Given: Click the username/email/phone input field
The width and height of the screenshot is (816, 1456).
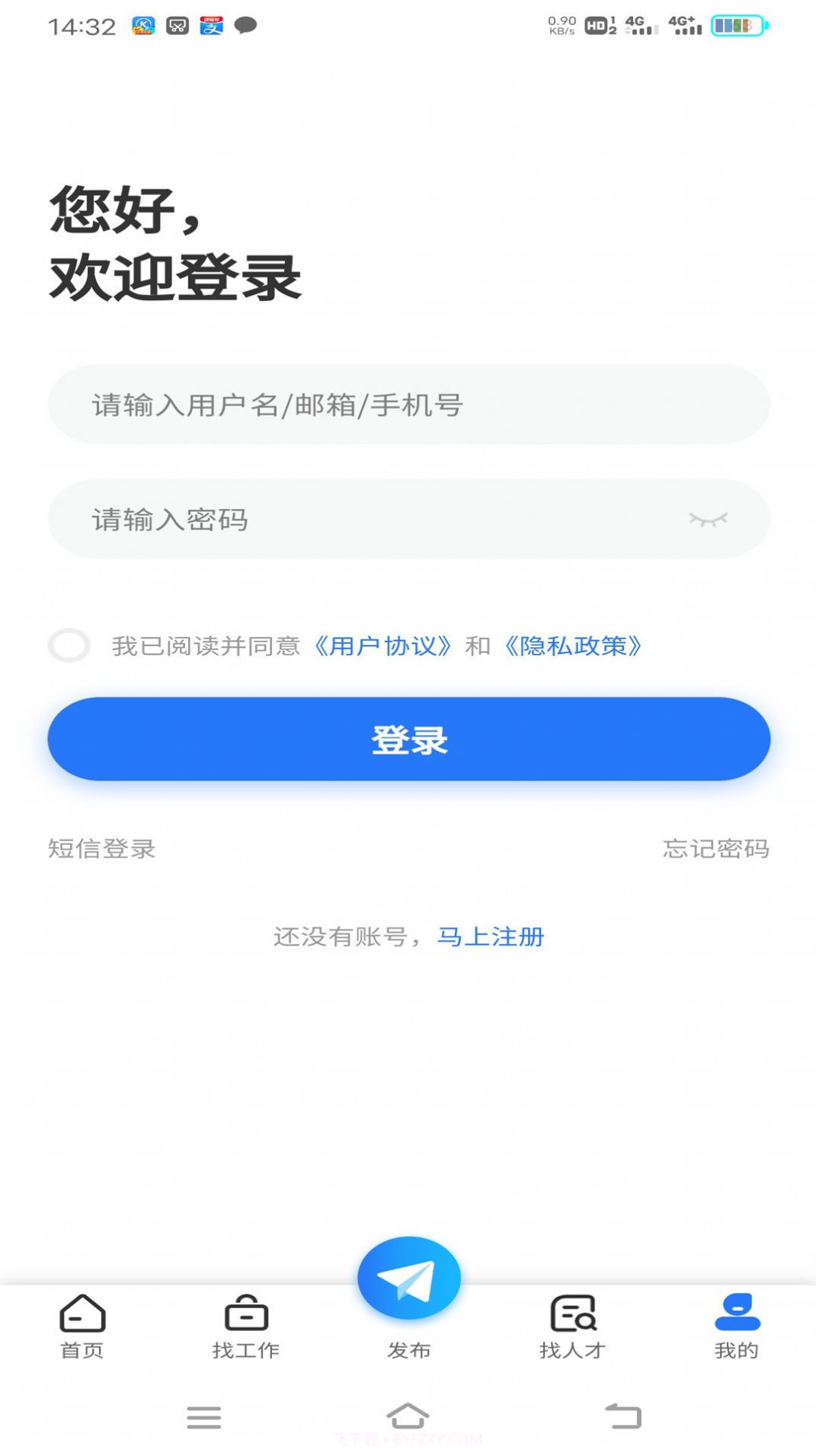Looking at the screenshot, I should tap(408, 405).
